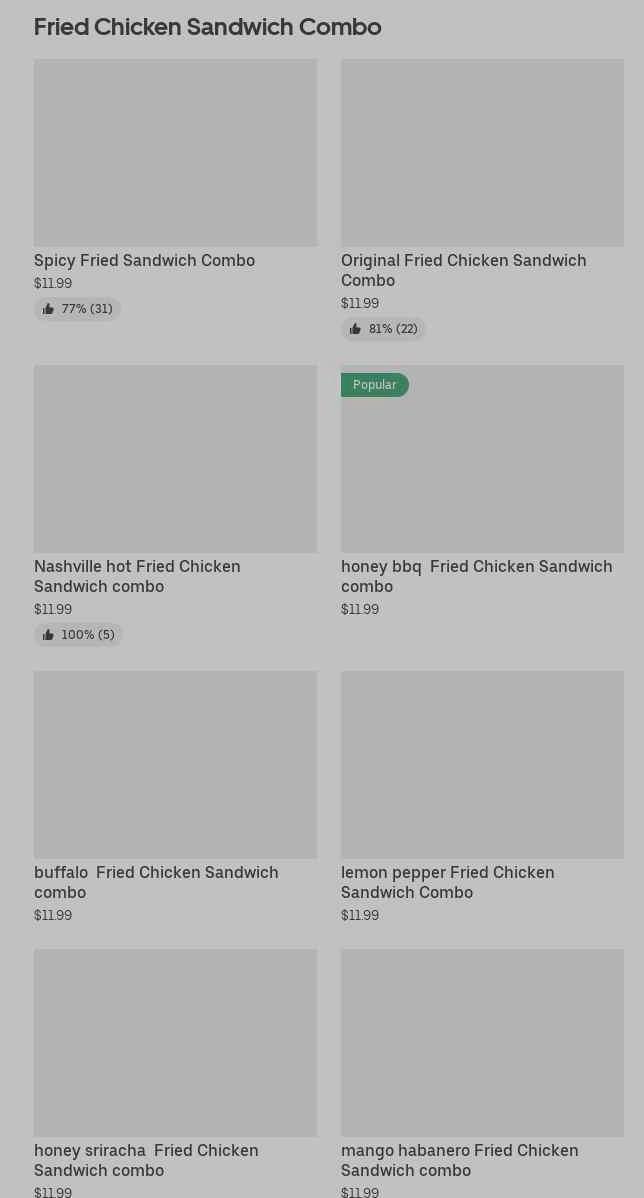
Task: Pick the honey sriracha Fried Chicken Sandwich combo
Action: [x=175, y=1043]
